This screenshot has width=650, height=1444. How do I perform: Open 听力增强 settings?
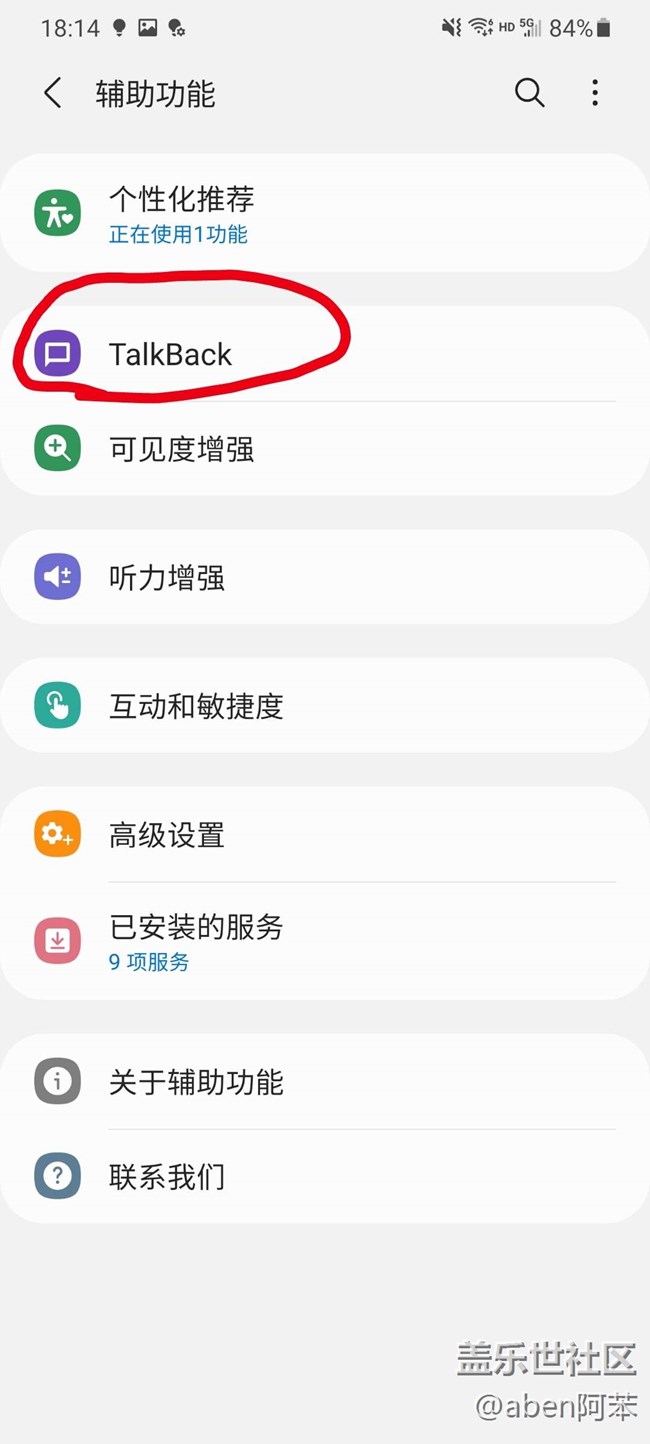click(324, 577)
